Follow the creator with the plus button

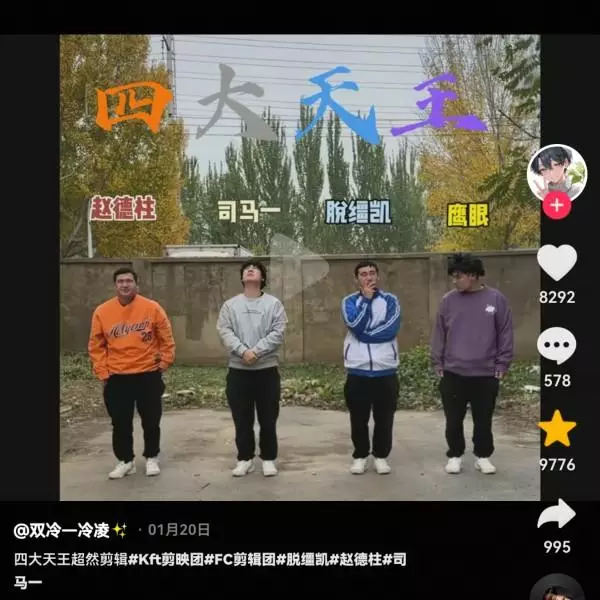point(557,206)
